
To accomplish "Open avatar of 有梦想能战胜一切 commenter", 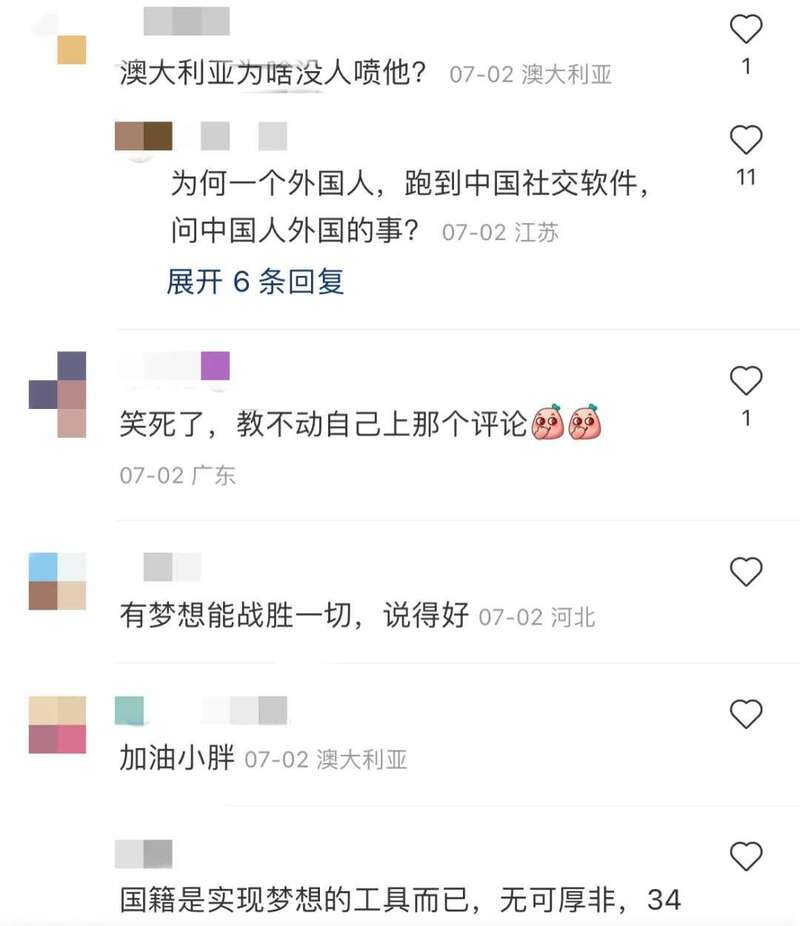I will click(x=57, y=581).
